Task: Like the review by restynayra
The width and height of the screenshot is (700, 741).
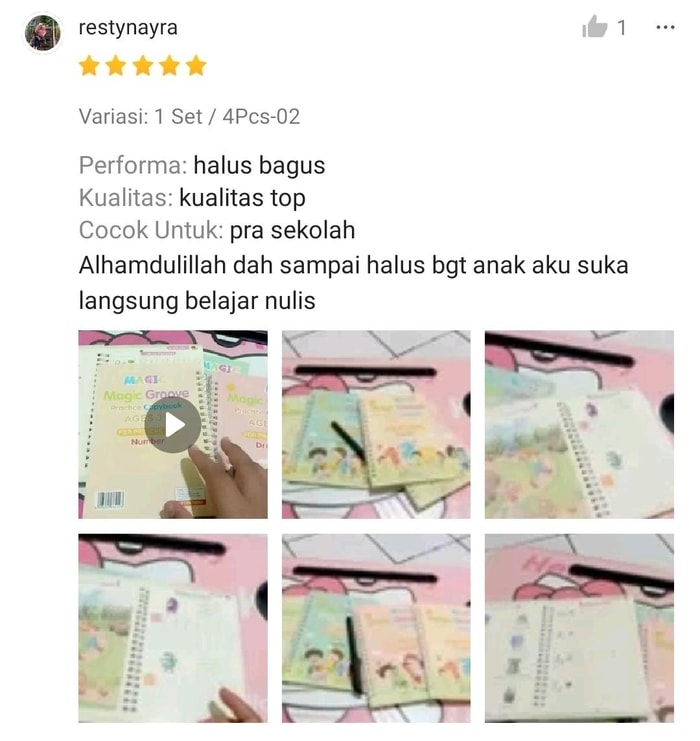Action: pyautogui.click(x=595, y=28)
